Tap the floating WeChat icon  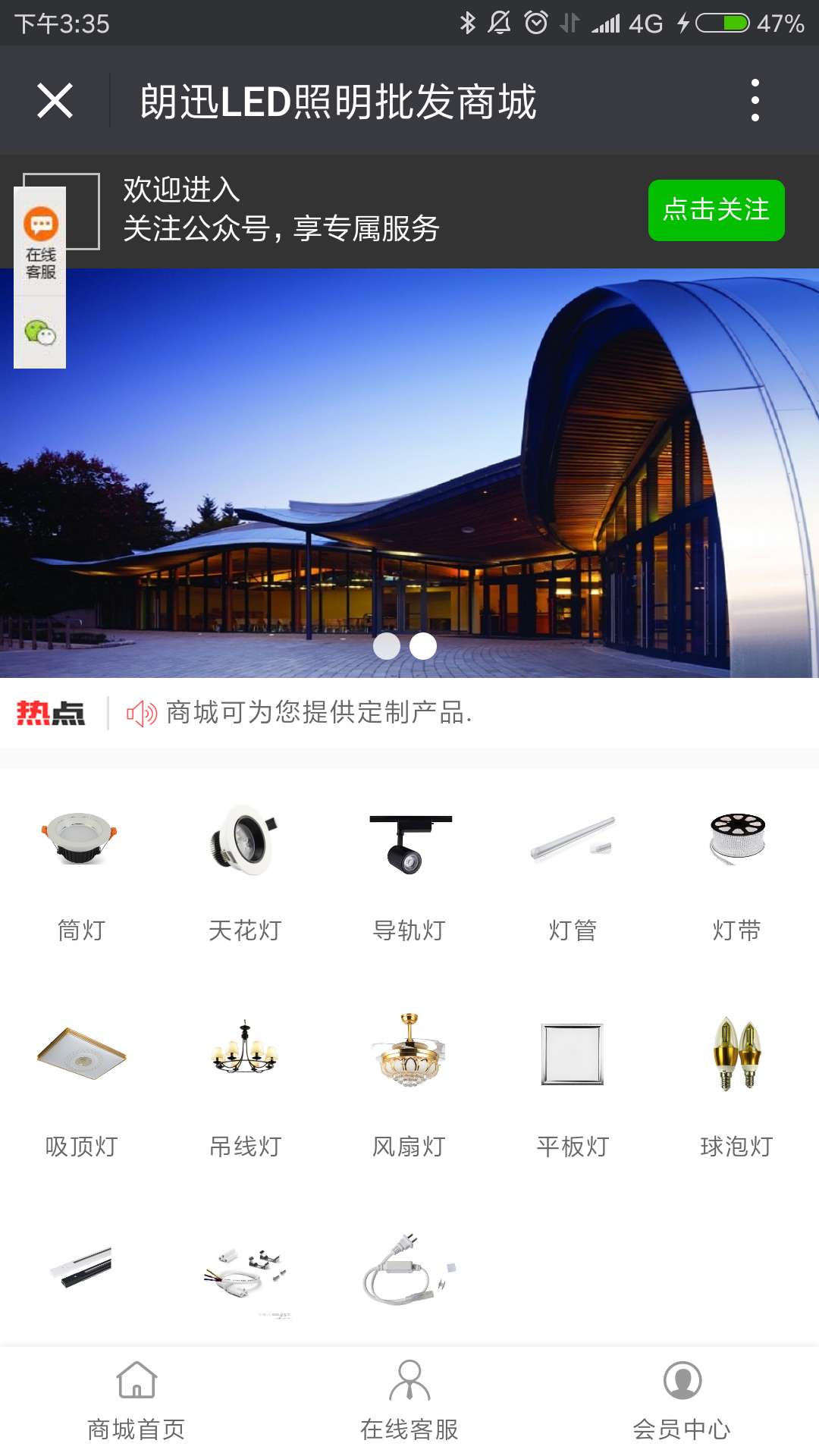click(x=40, y=332)
